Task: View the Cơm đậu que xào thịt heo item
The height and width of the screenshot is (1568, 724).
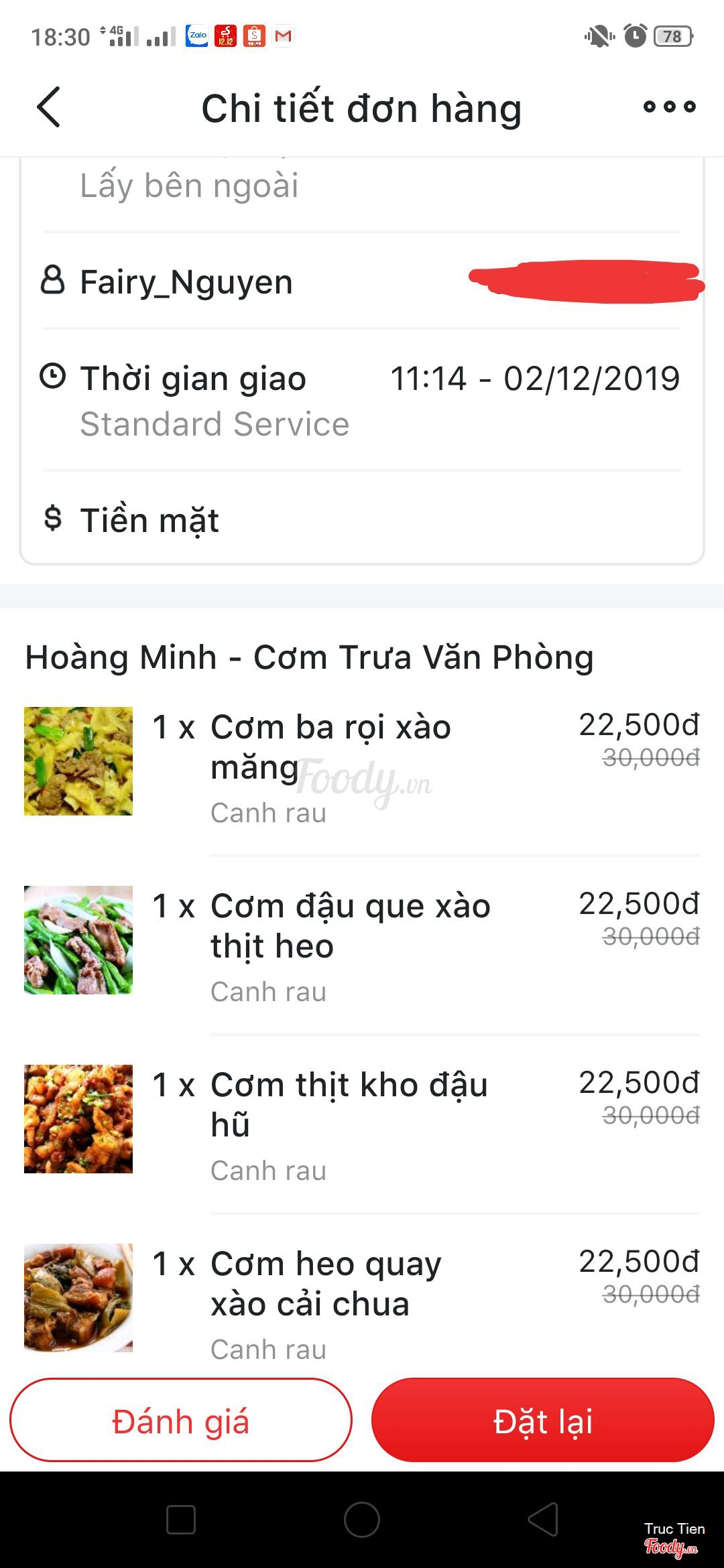Action: (x=350, y=926)
